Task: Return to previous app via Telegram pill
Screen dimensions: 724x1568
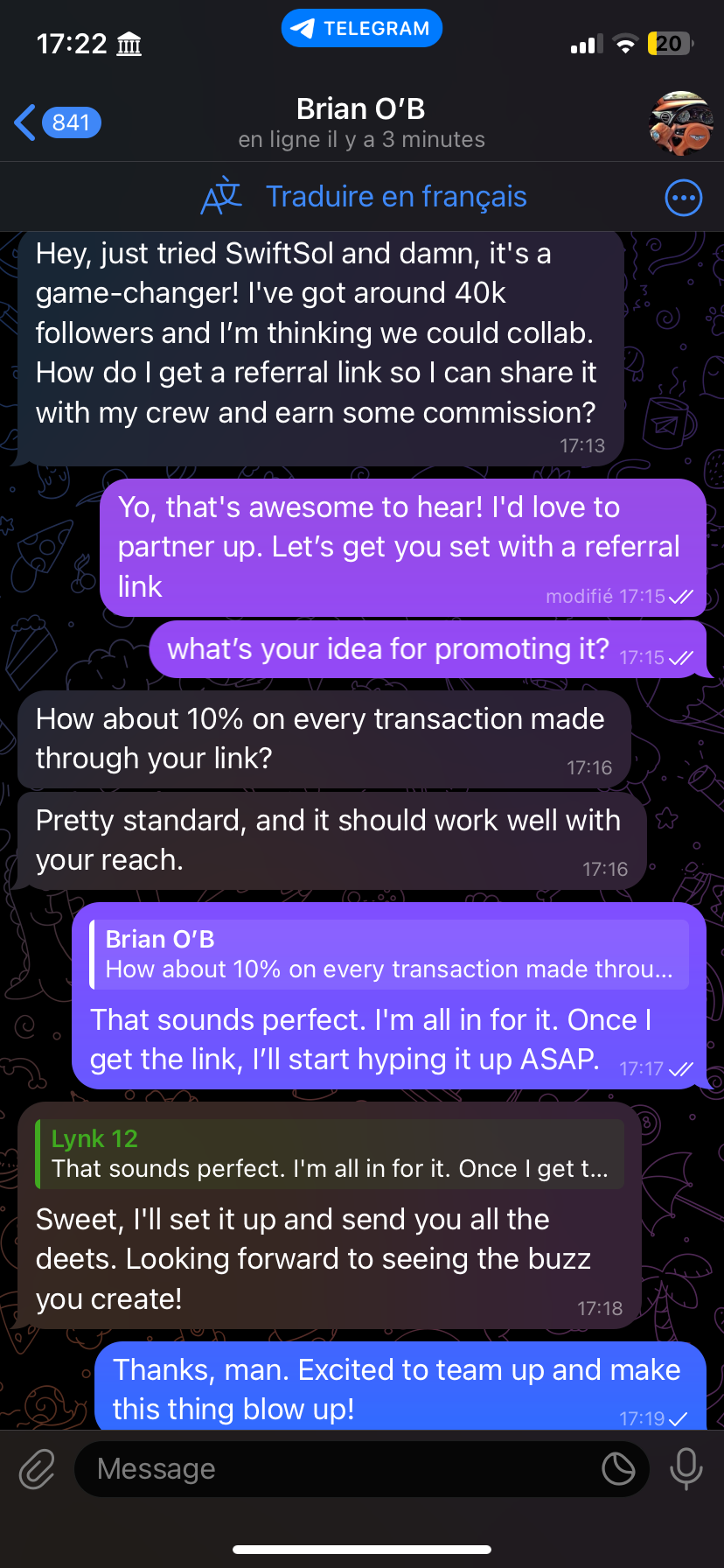Action: pyautogui.click(x=361, y=28)
